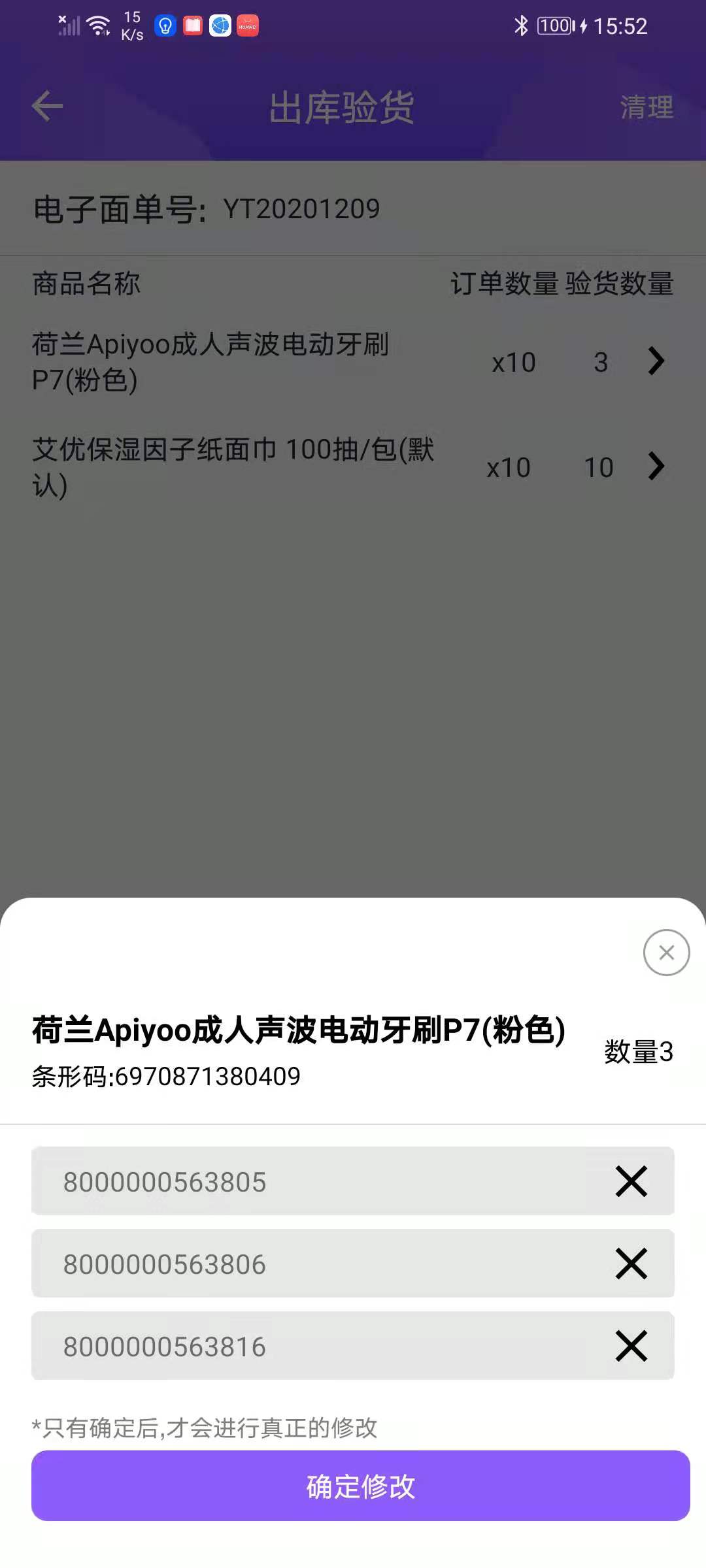The width and height of the screenshot is (706, 1568).
Task: Remove serial number 8000000563816
Action: coord(631,1346)
